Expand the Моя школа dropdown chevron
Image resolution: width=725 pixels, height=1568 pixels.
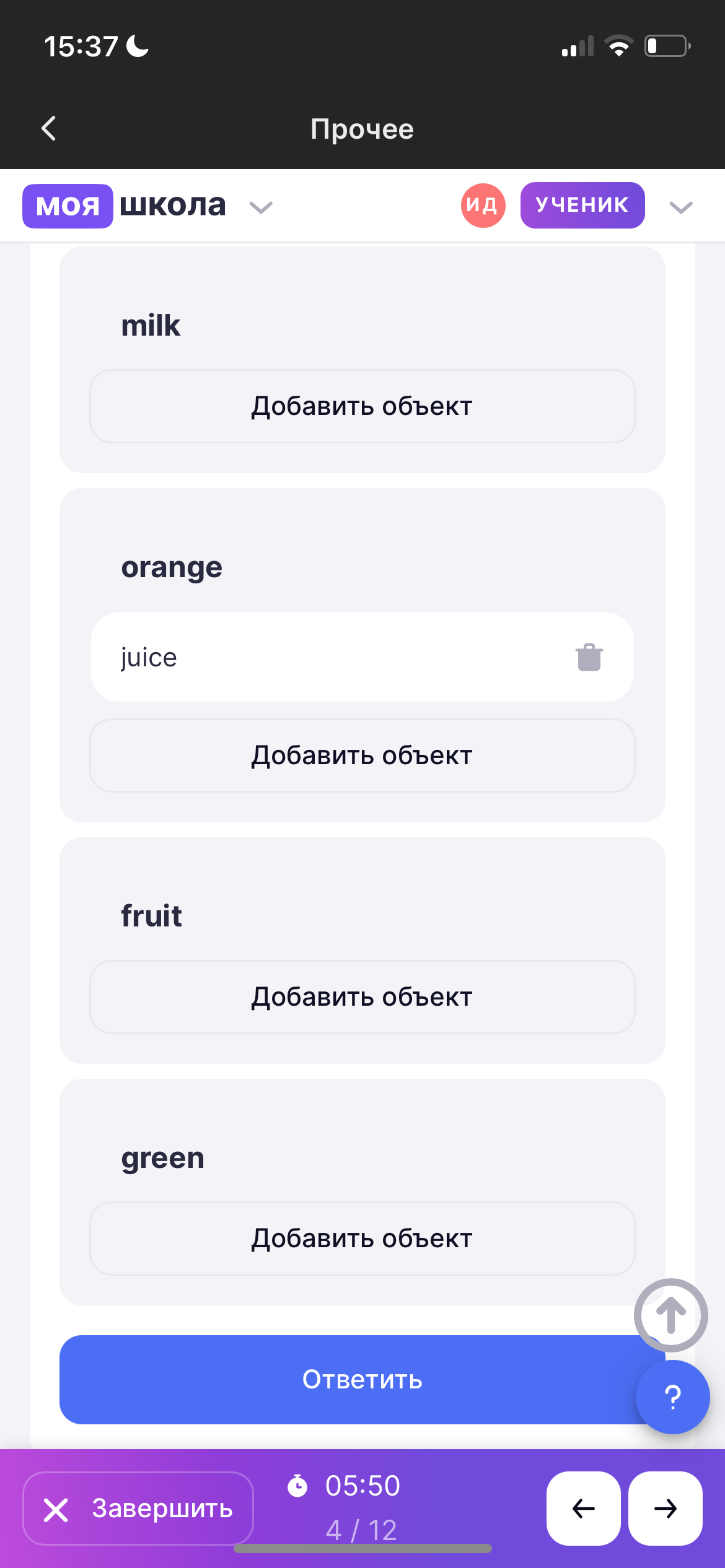[x=261, y=207]
